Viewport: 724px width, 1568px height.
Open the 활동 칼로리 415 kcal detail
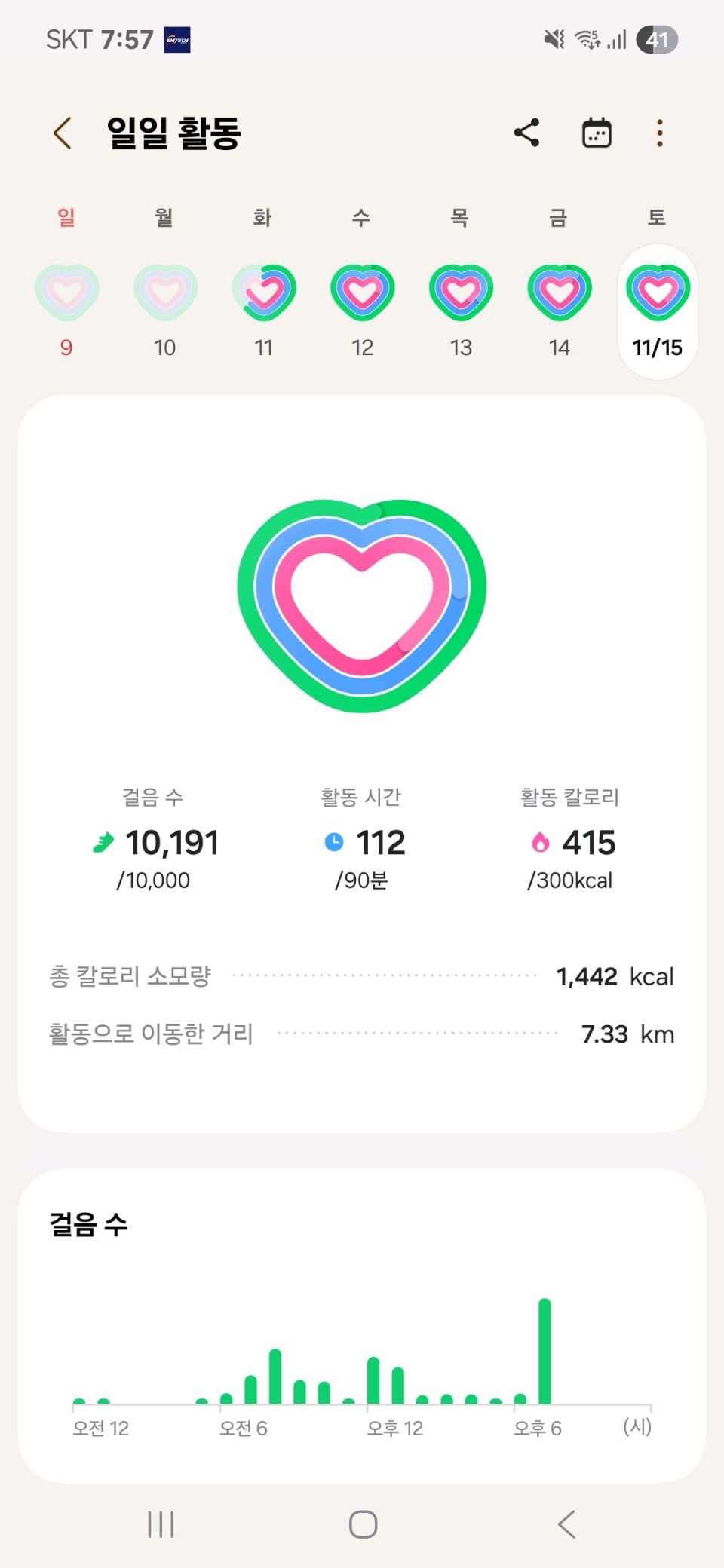coord(571,842)
